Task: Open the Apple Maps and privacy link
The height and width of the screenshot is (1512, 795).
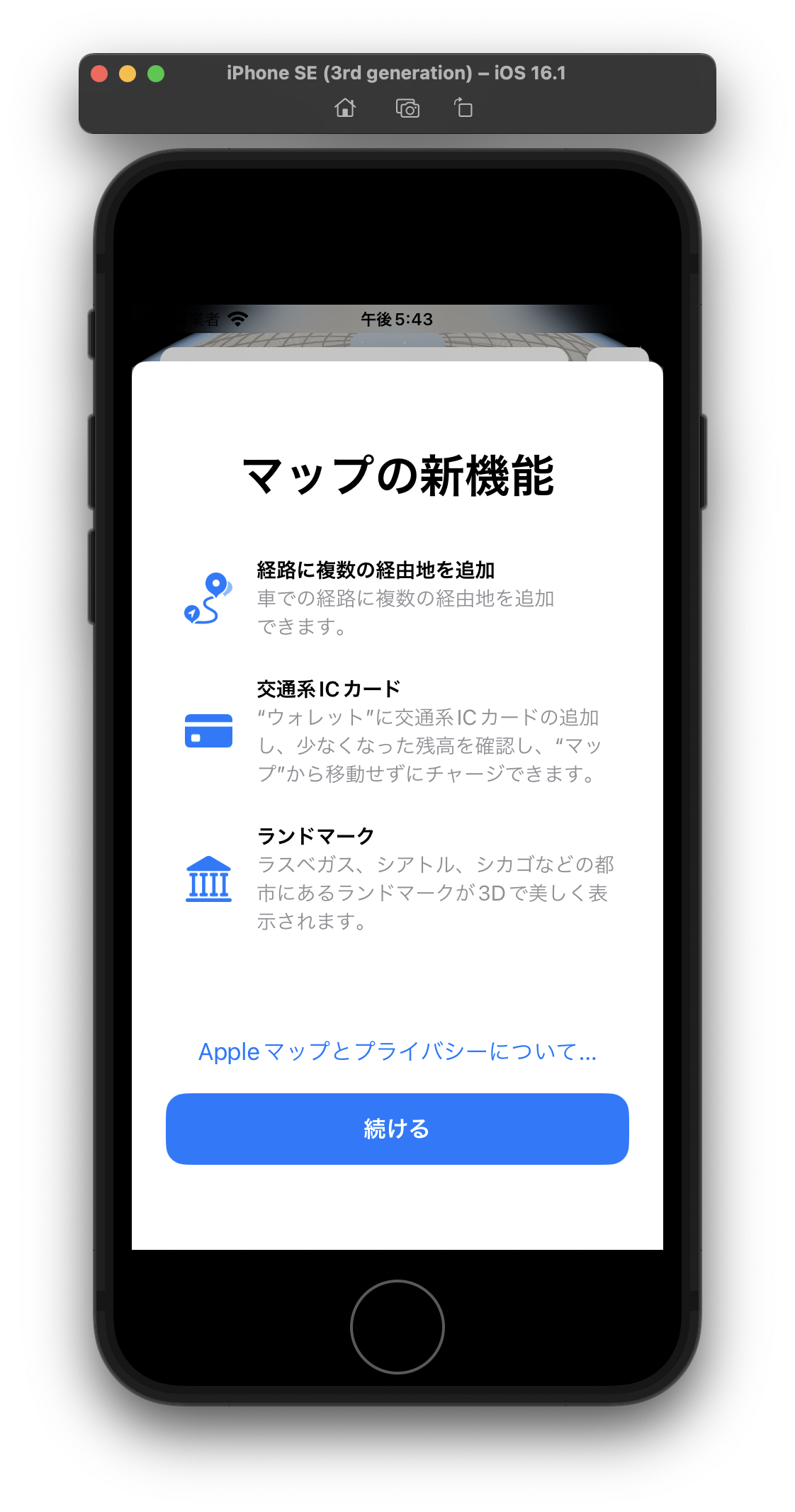Action: click(397, 1051)
